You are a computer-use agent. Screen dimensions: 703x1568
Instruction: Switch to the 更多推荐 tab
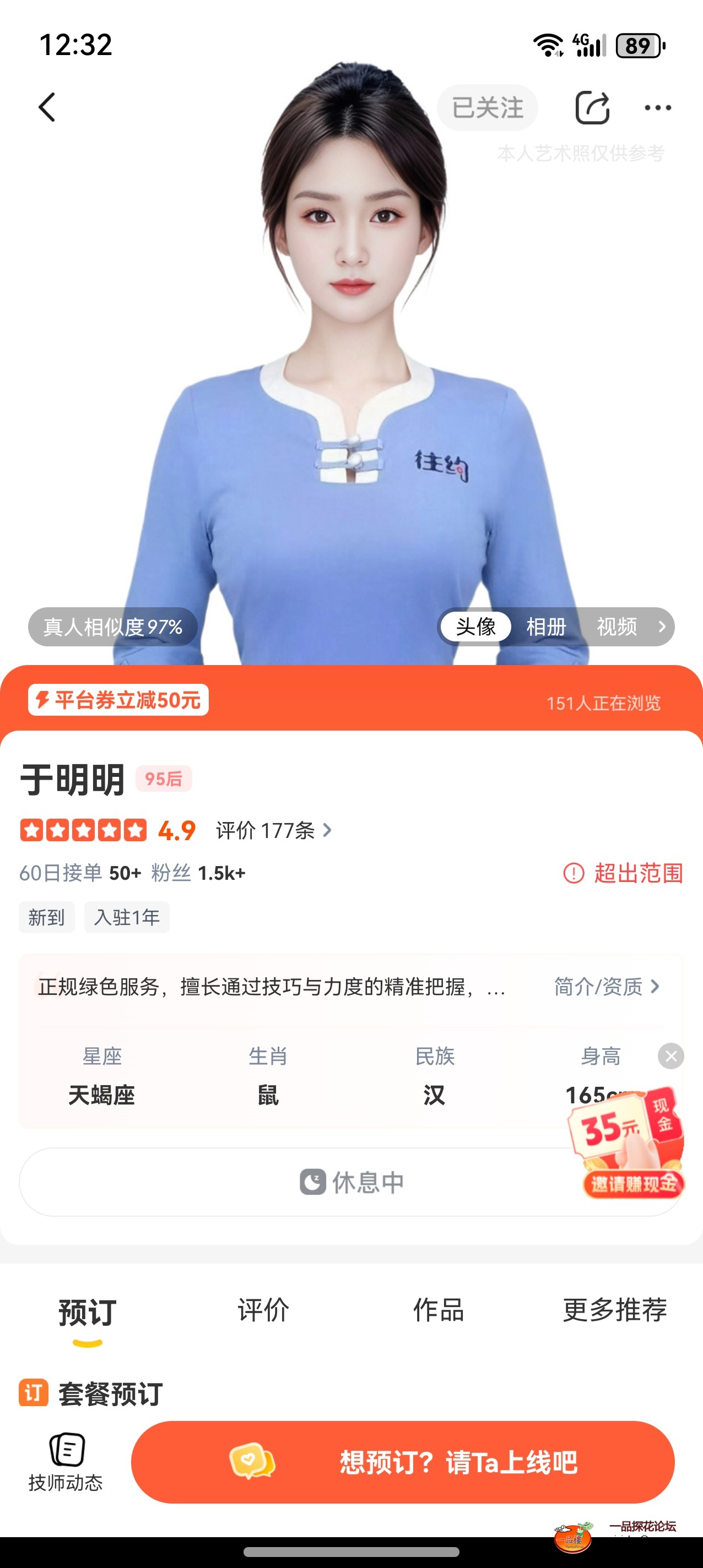pyautogui.click(x=615, y=1310)
